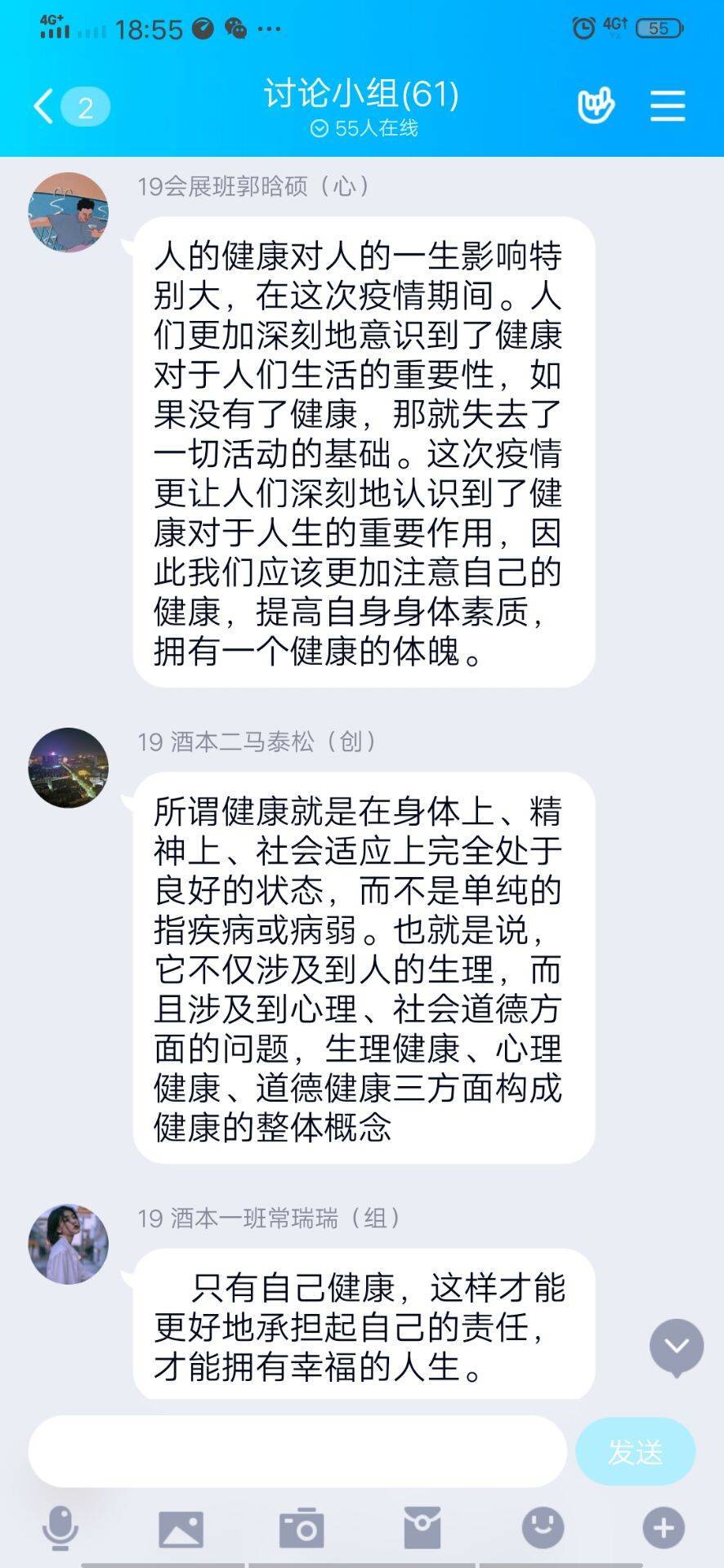Open the photo gallery picker
724x1568 pixels.
tap(181, 1528)
